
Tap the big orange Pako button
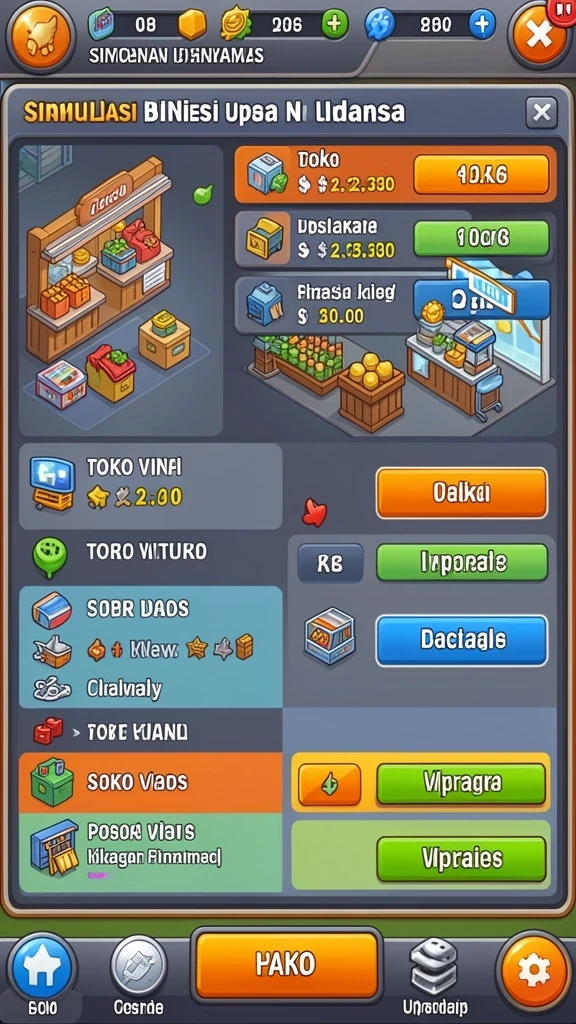(287, 965)
